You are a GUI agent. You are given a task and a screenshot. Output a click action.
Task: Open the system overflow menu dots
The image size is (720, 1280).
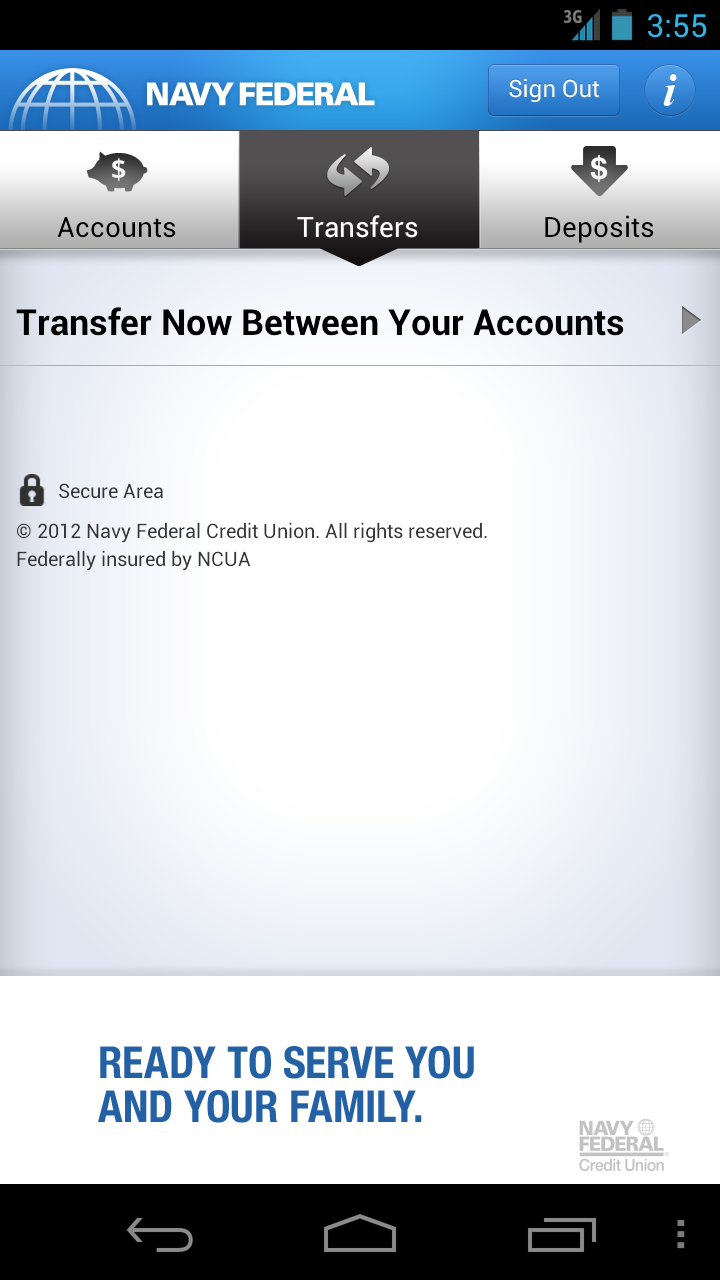click(x=680, y=1235)
